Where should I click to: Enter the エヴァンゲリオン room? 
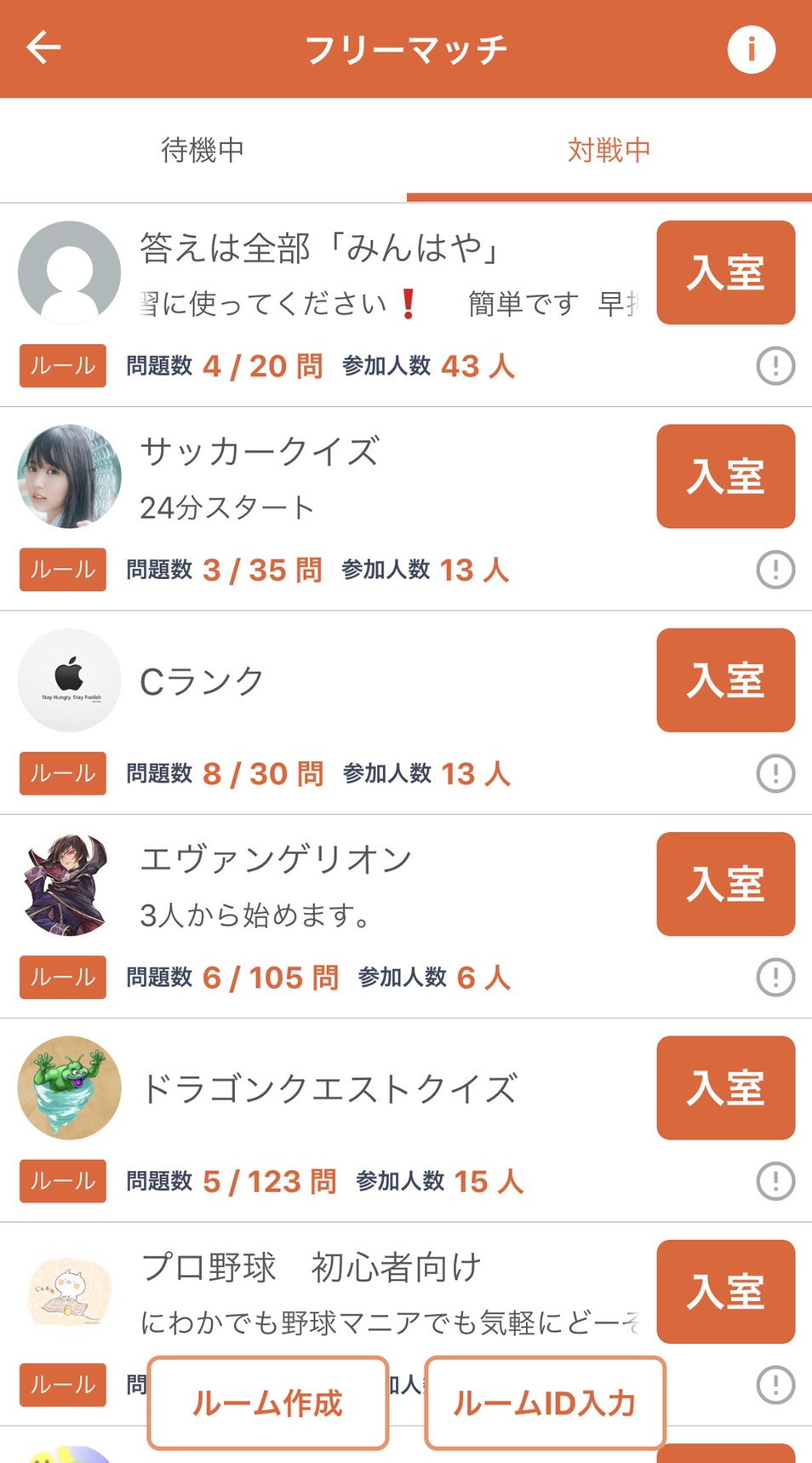[725, 884]
